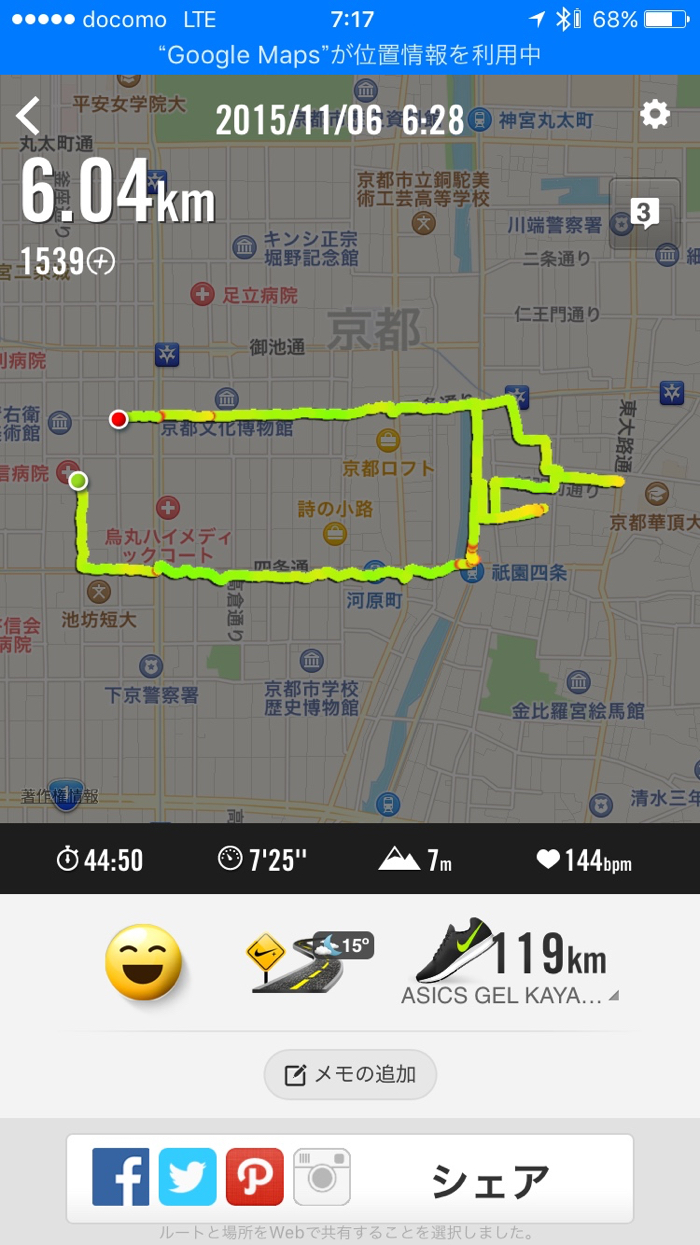Share the run to Twitter

187,1177
